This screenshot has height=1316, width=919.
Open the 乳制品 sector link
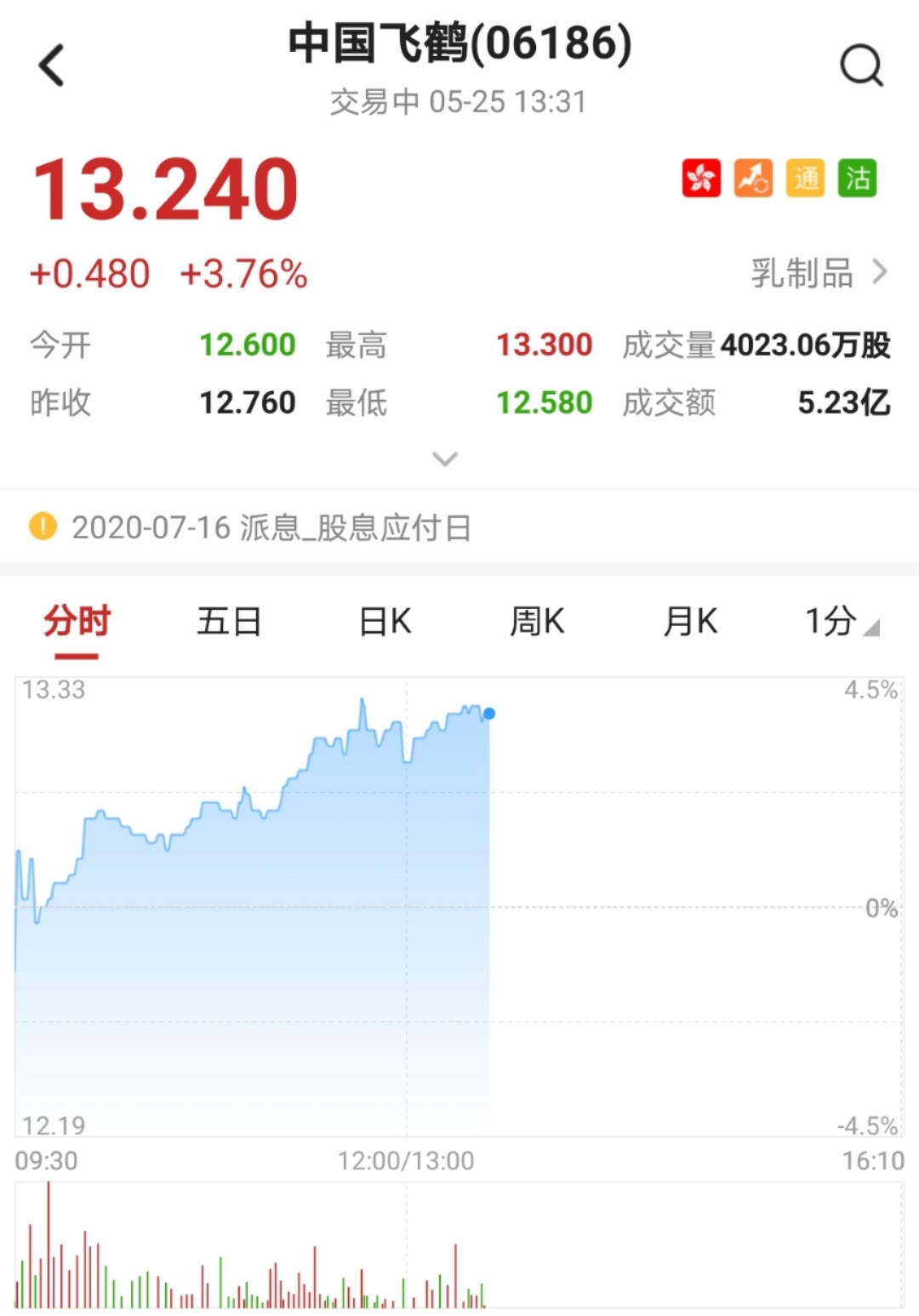[x=818, y=274]
